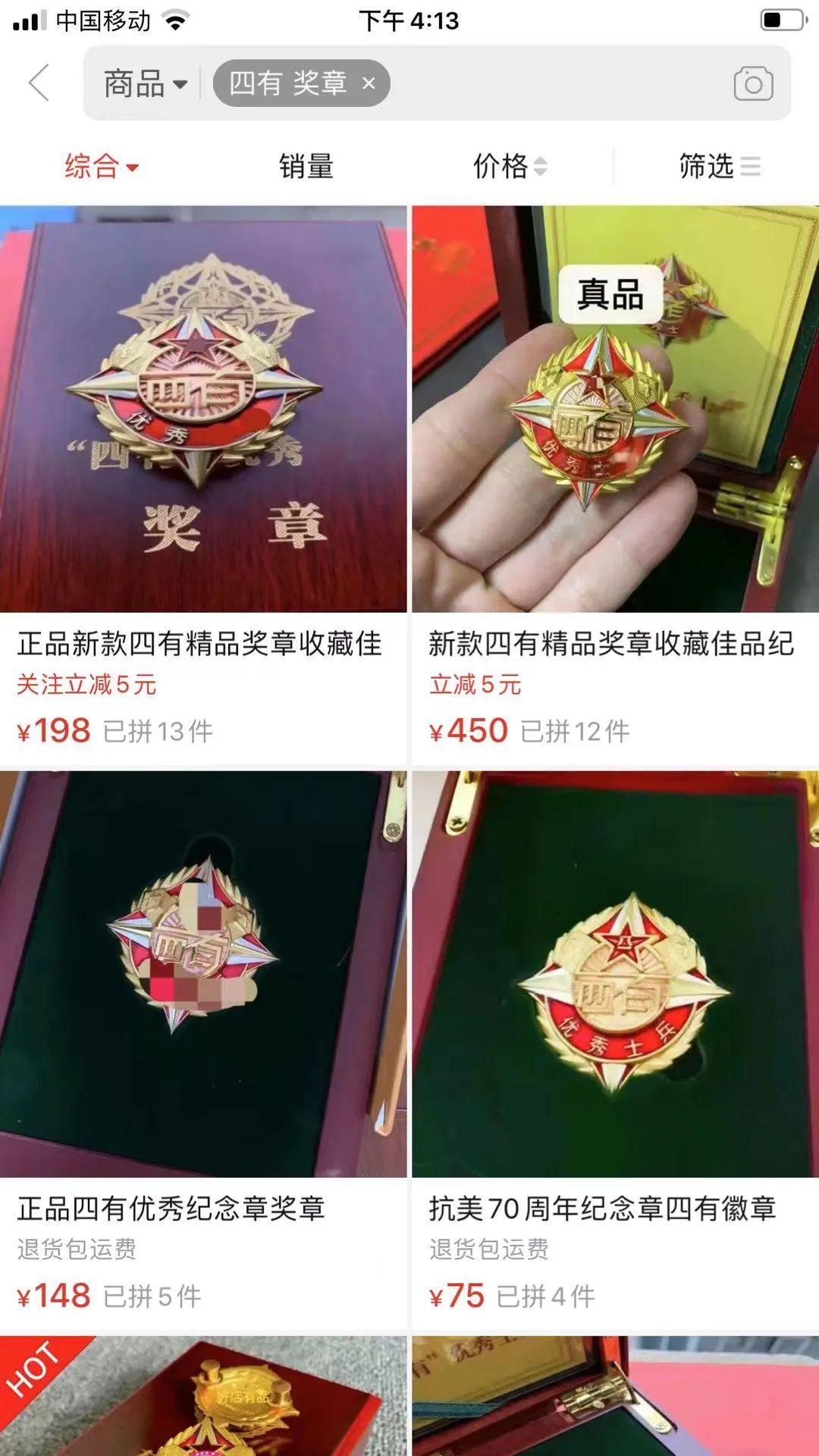View the ¥148 正品四有优秀纪念章奖章 item

203,1050
